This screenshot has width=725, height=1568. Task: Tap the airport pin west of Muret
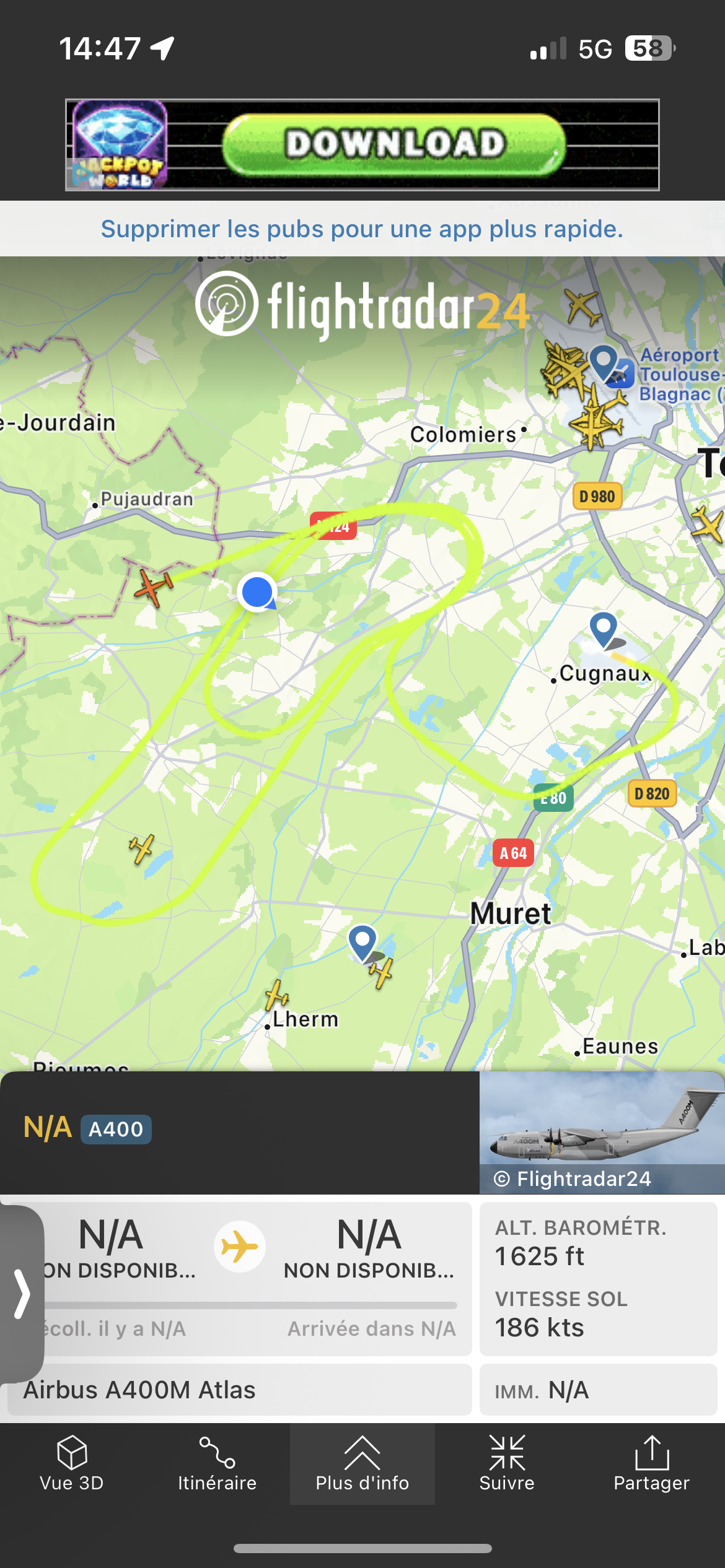pos(362,941)
